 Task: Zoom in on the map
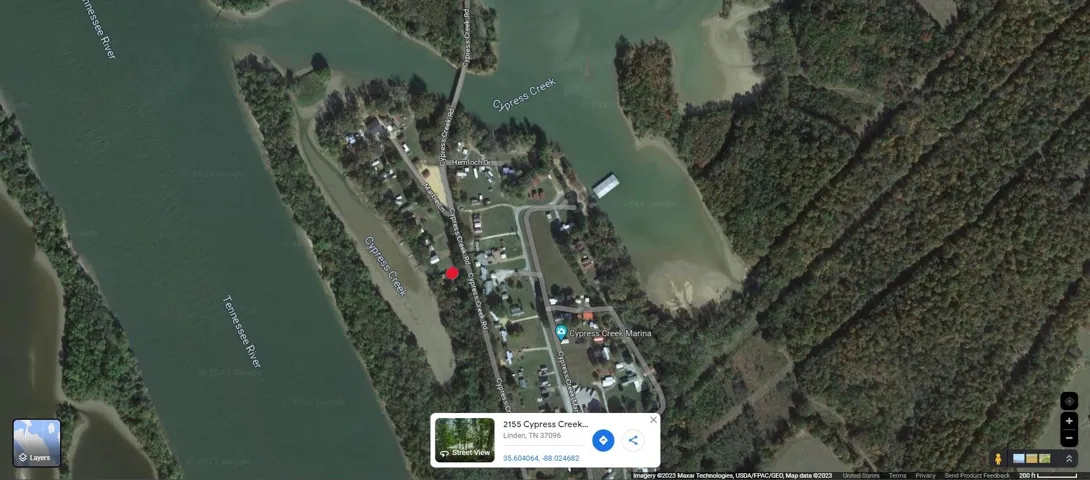(x=1069, y=421)
